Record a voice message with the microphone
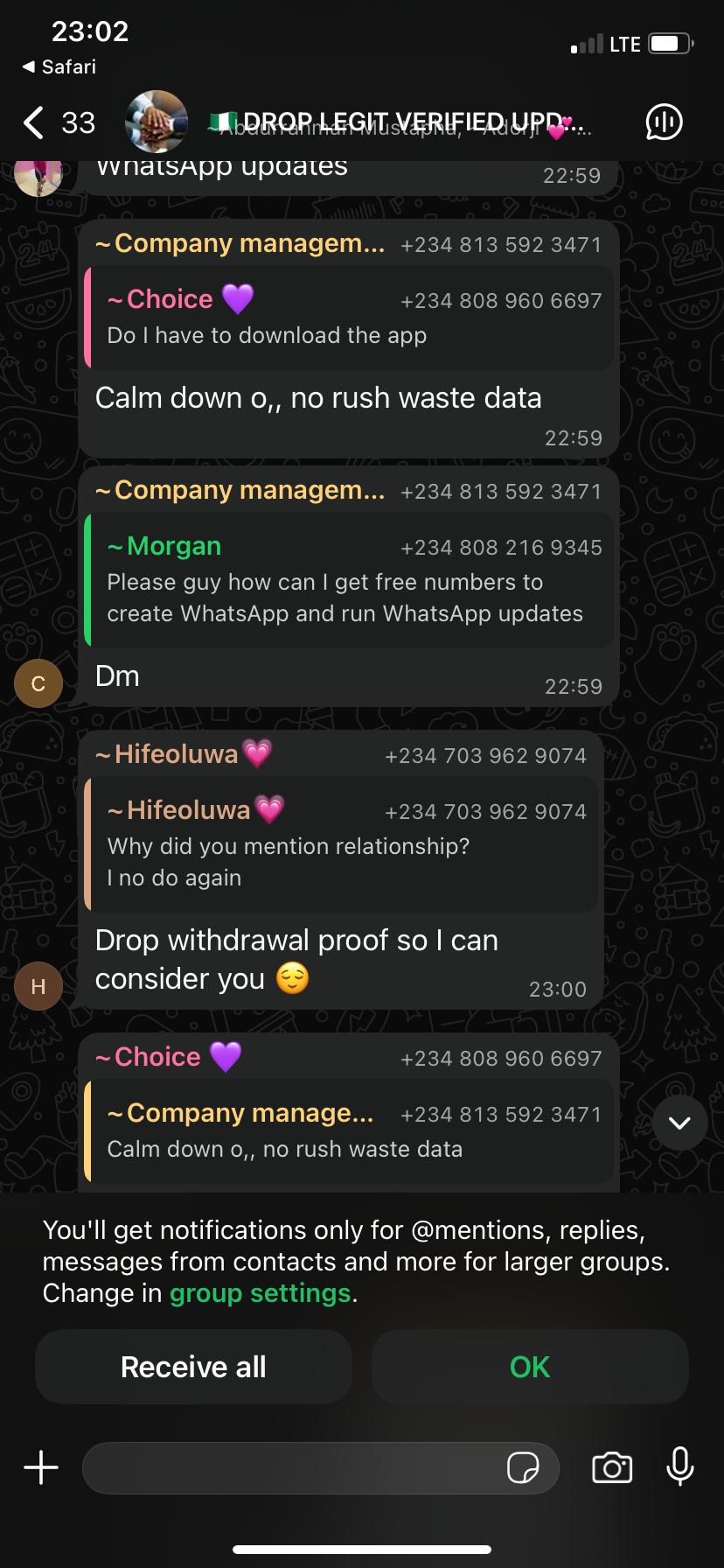The height and width of the screenshot is (1568, 724). (x=679, y=1467)
